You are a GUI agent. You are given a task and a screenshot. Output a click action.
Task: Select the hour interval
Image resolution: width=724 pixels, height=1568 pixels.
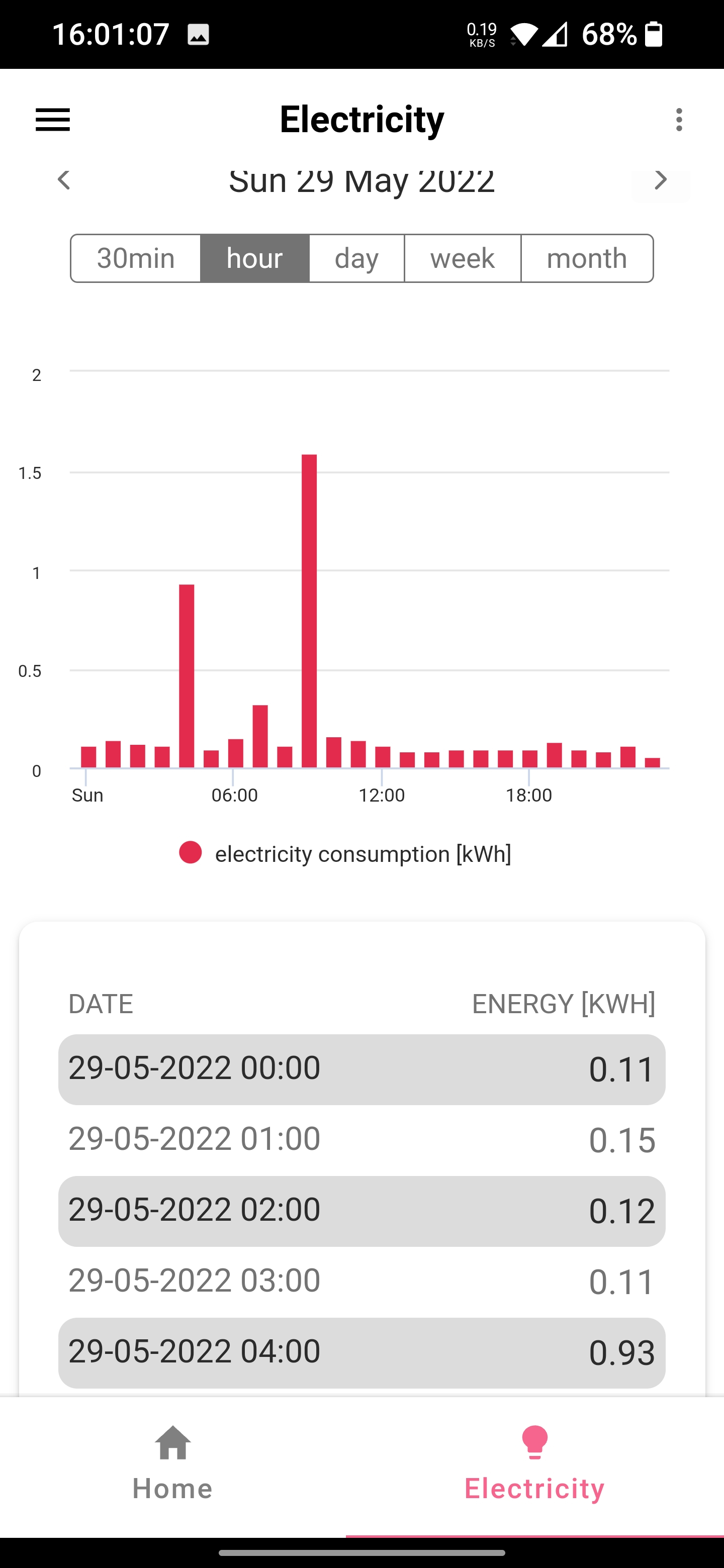(x=254, y=258)
